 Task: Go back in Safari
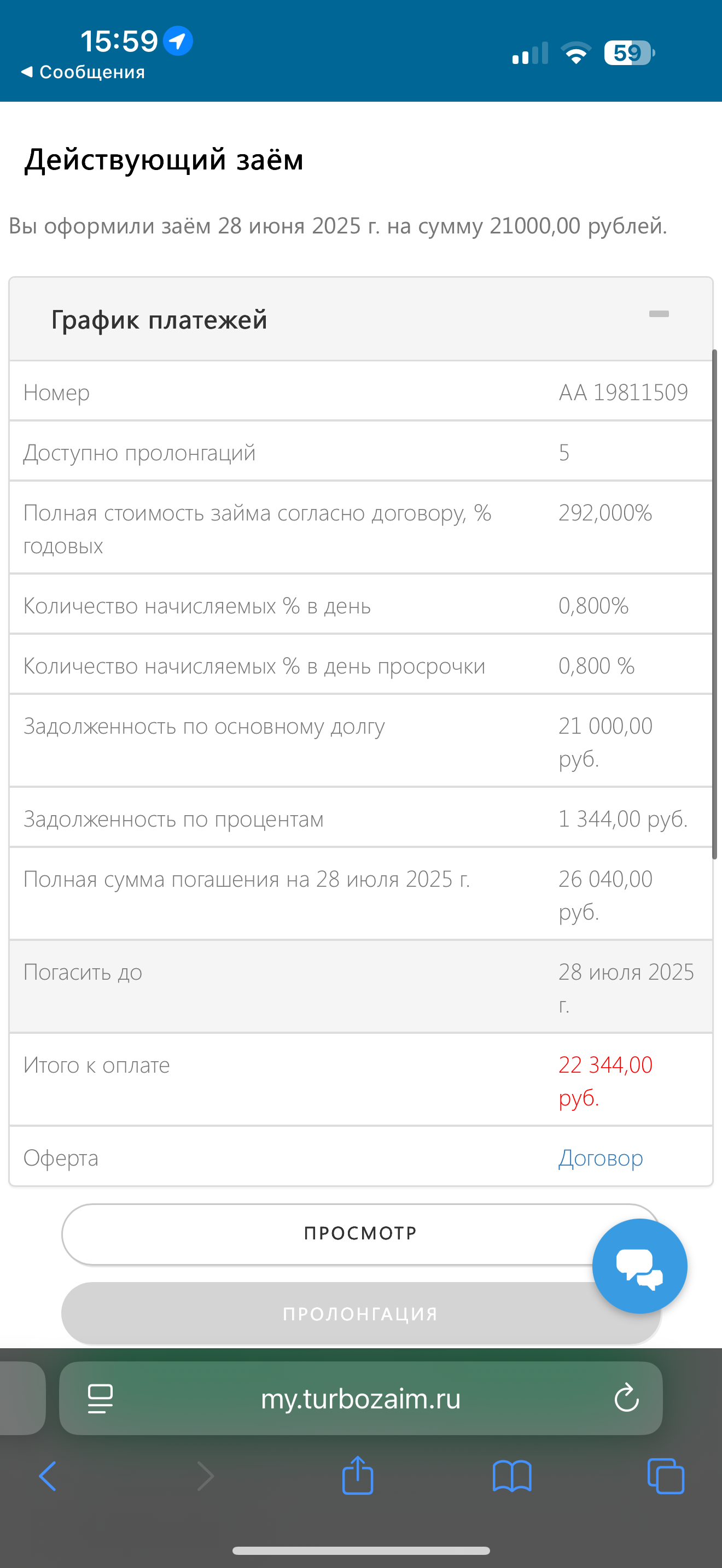pos(48,1476)
